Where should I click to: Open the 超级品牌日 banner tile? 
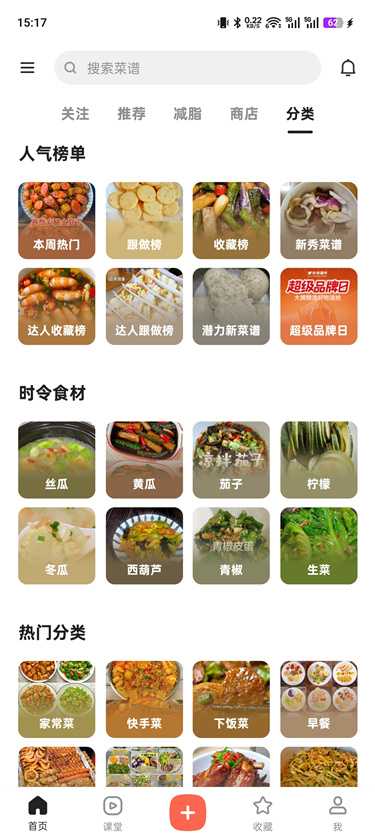(x=319, y=306)
